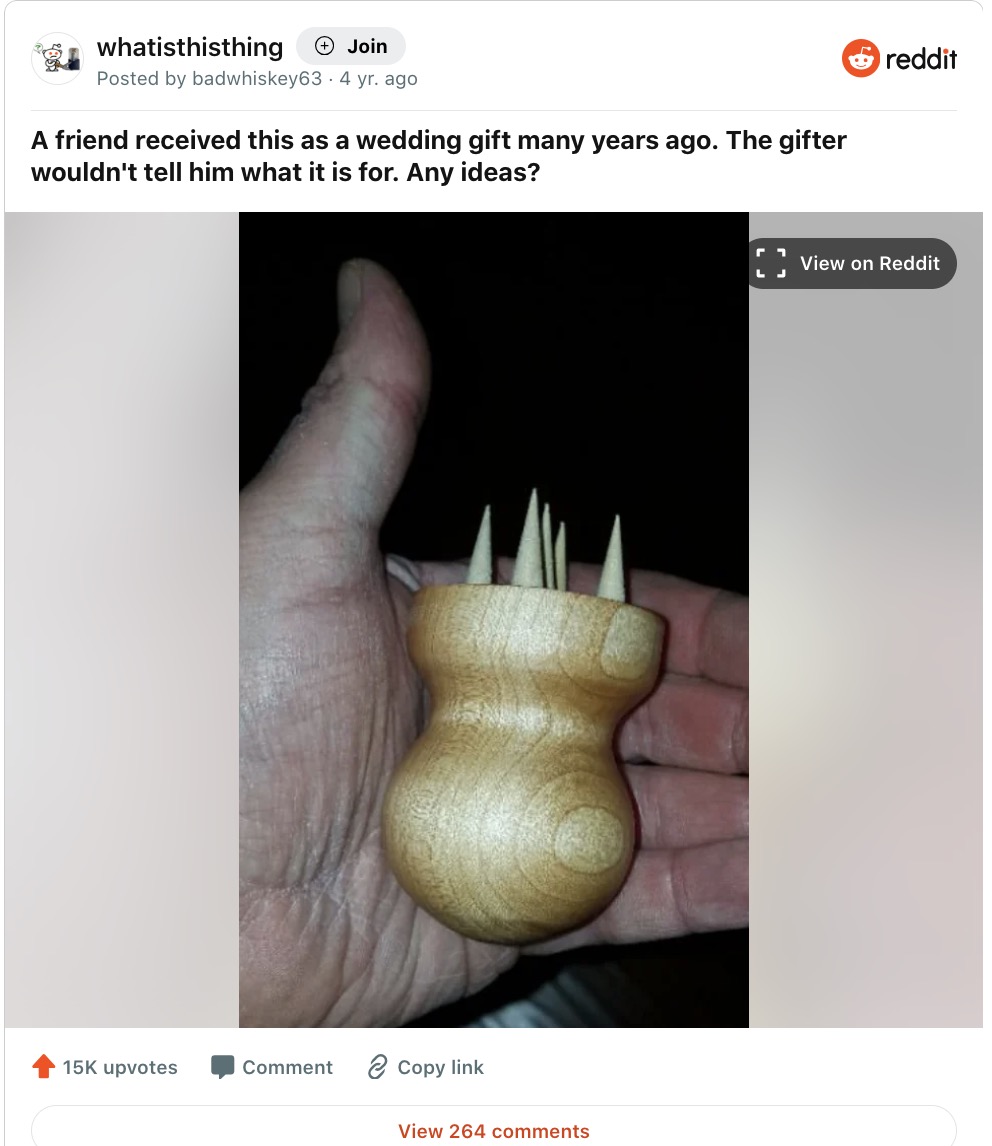The image size is (992, 1146).
Task: Comment on this post
Action: coord(272,1067)
